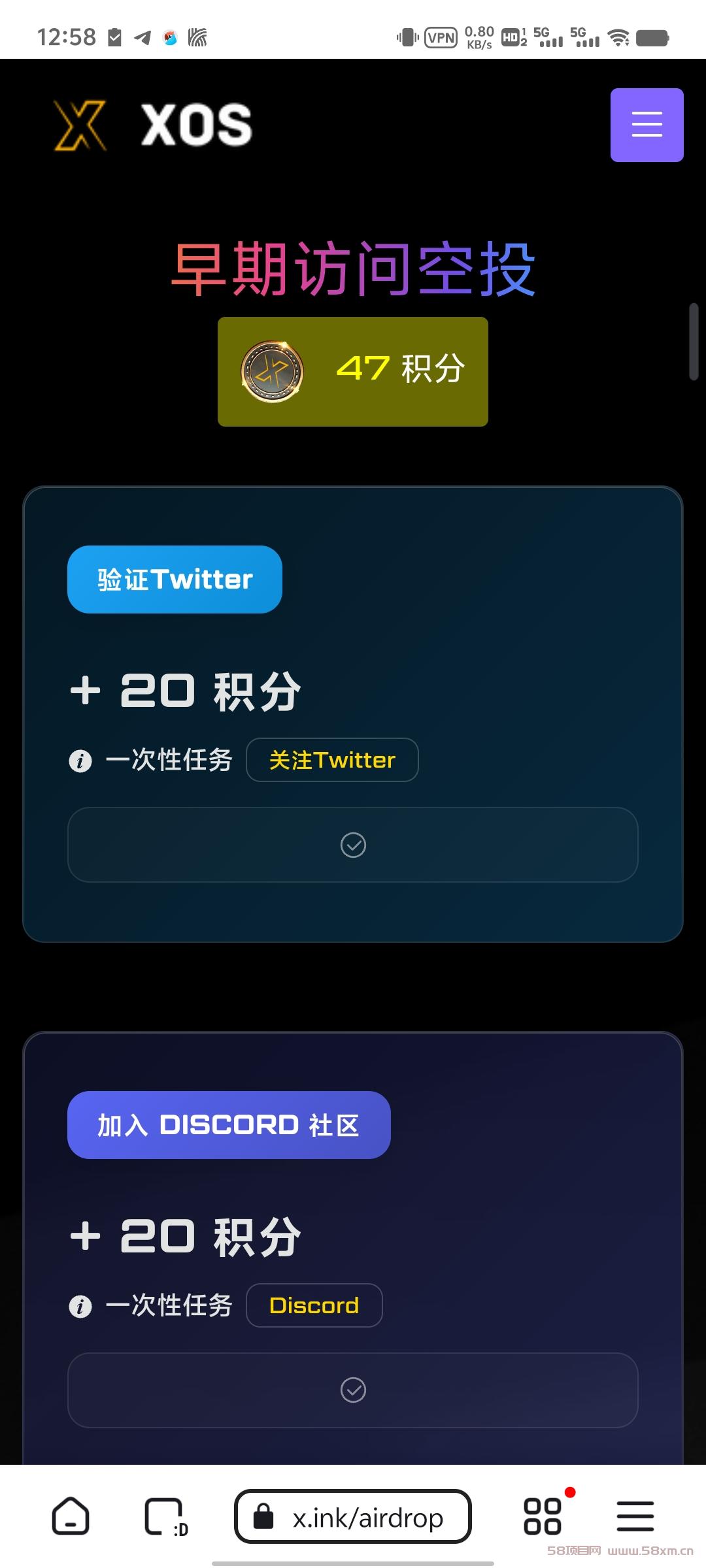Tap the XOS logo in the header
The image size is (706, 1568).
[154, 125]
